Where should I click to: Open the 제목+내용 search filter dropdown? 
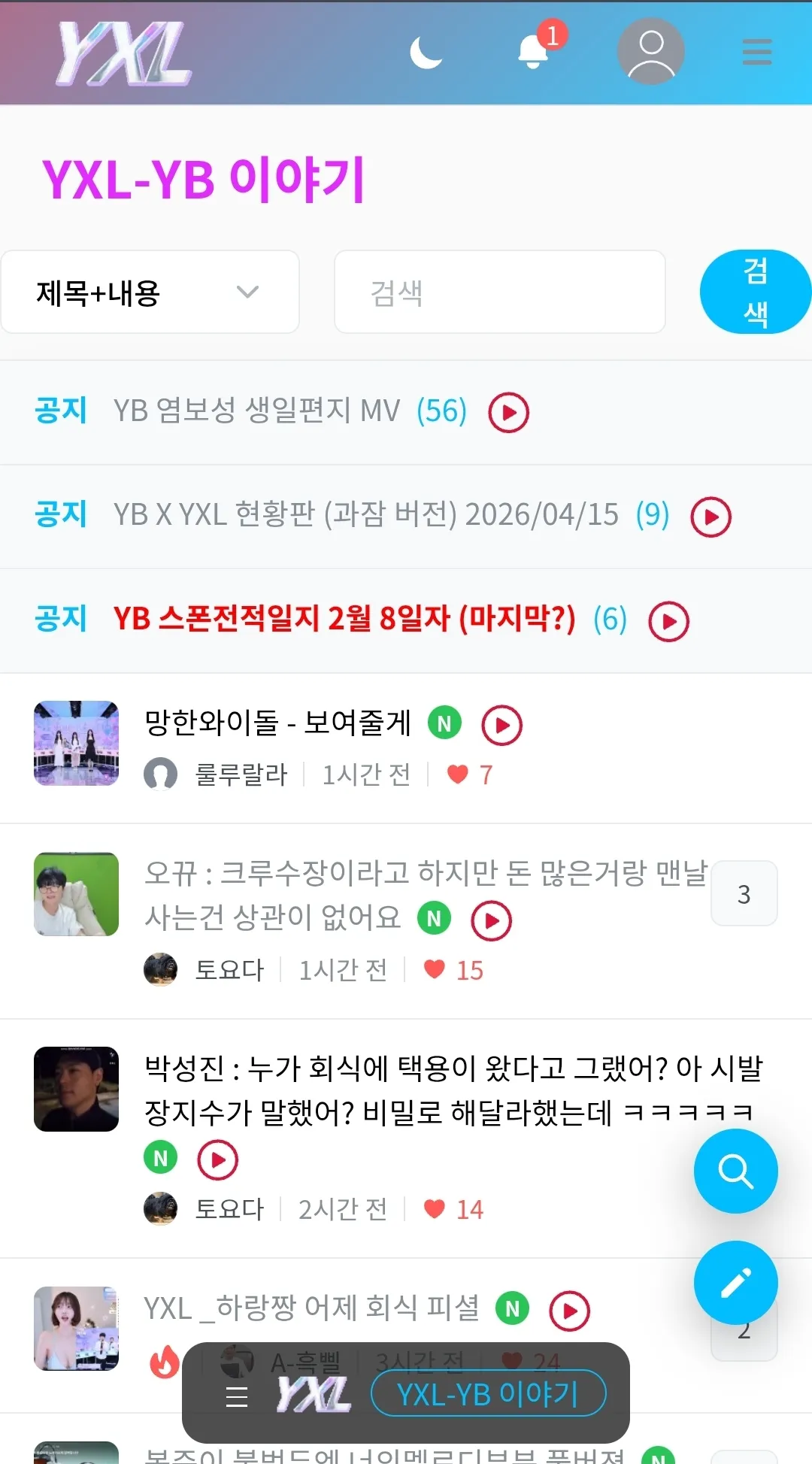click(150, 292)
